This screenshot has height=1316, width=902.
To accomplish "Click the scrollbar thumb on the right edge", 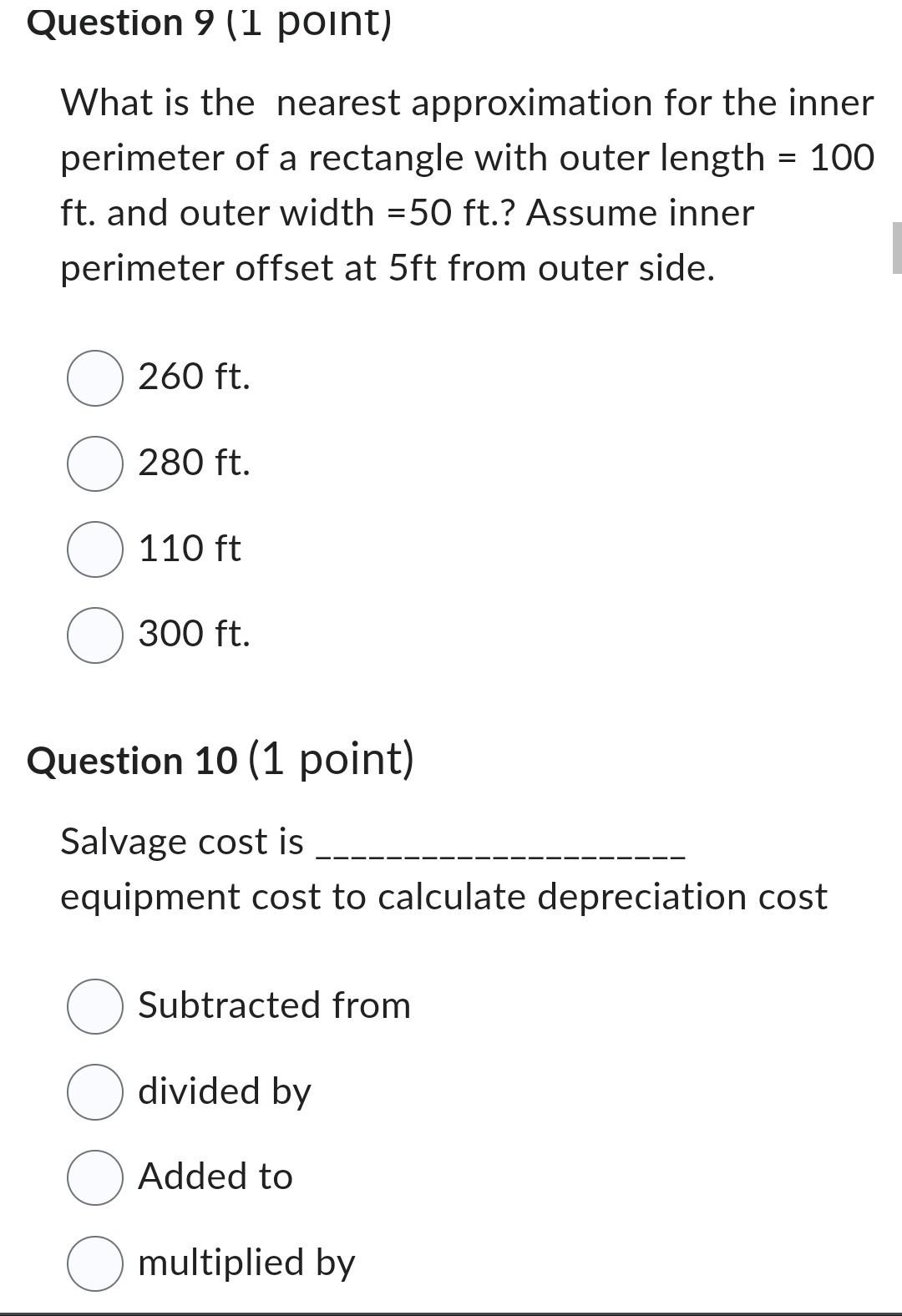I will coord(897,246).
